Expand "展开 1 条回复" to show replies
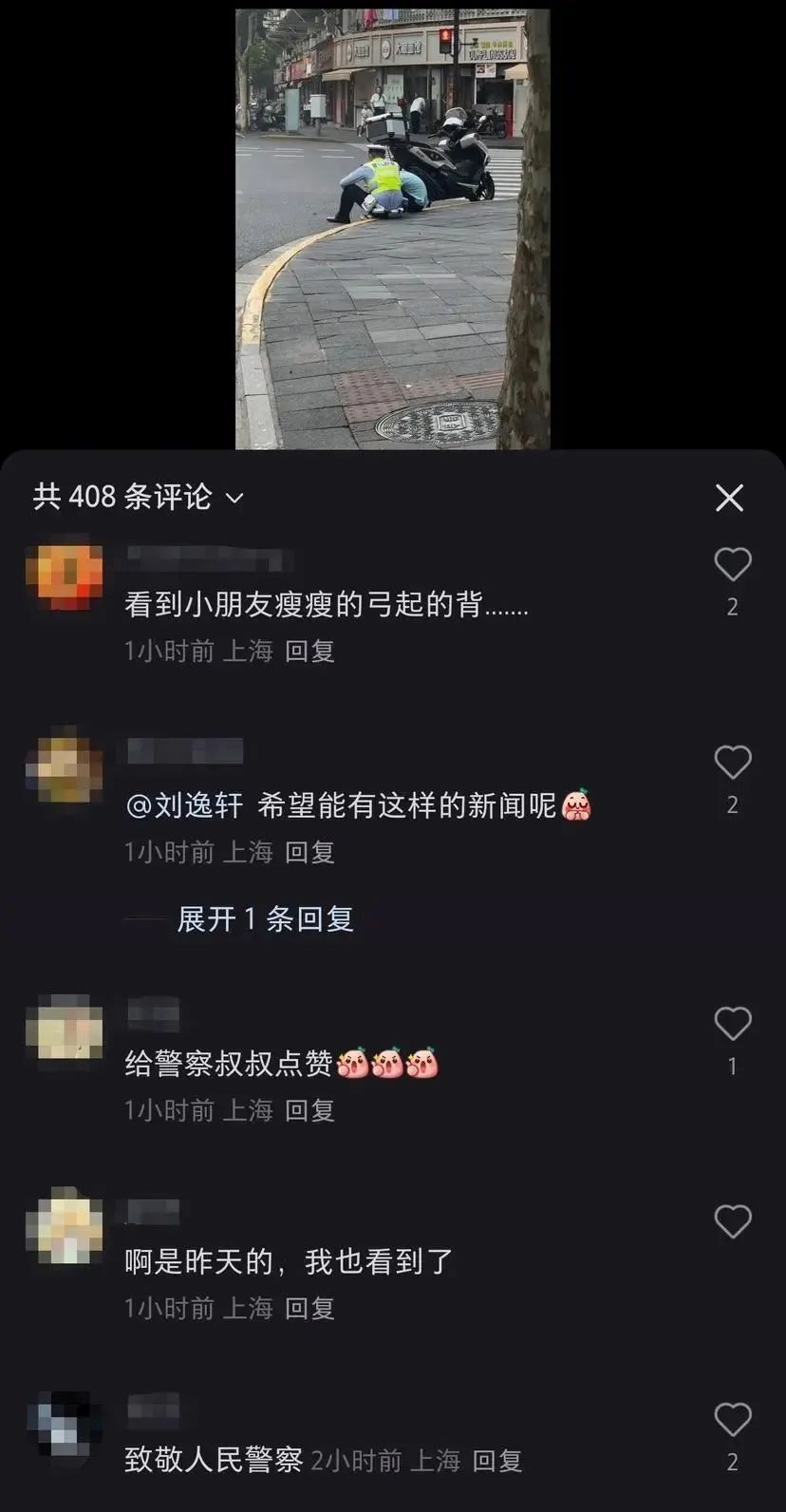Screen dimensions: 786x1512 pos(264,919)
